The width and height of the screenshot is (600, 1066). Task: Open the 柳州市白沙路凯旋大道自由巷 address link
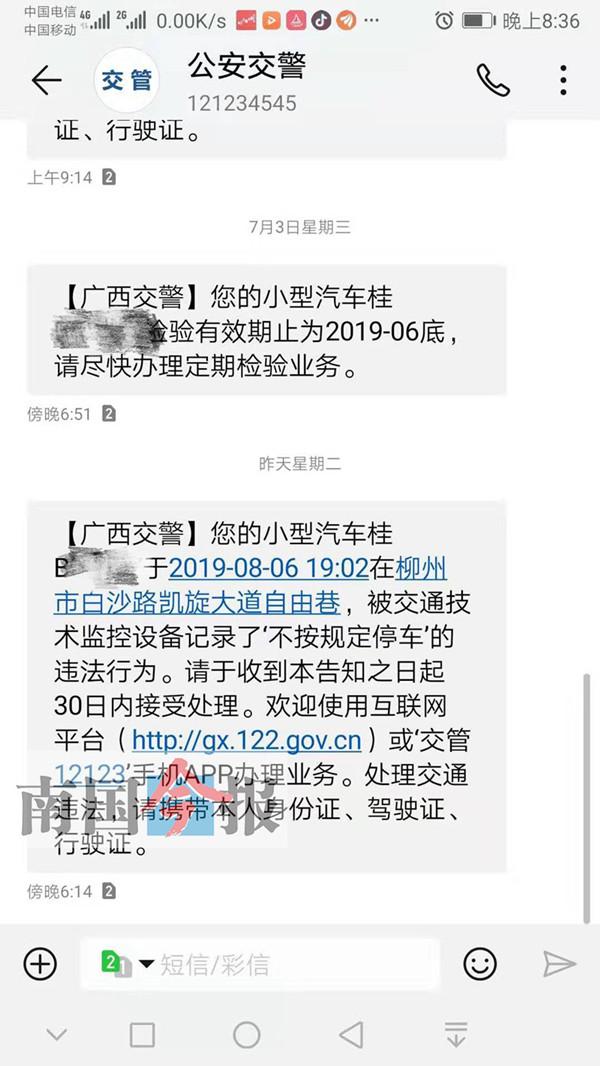coord(250,585)
